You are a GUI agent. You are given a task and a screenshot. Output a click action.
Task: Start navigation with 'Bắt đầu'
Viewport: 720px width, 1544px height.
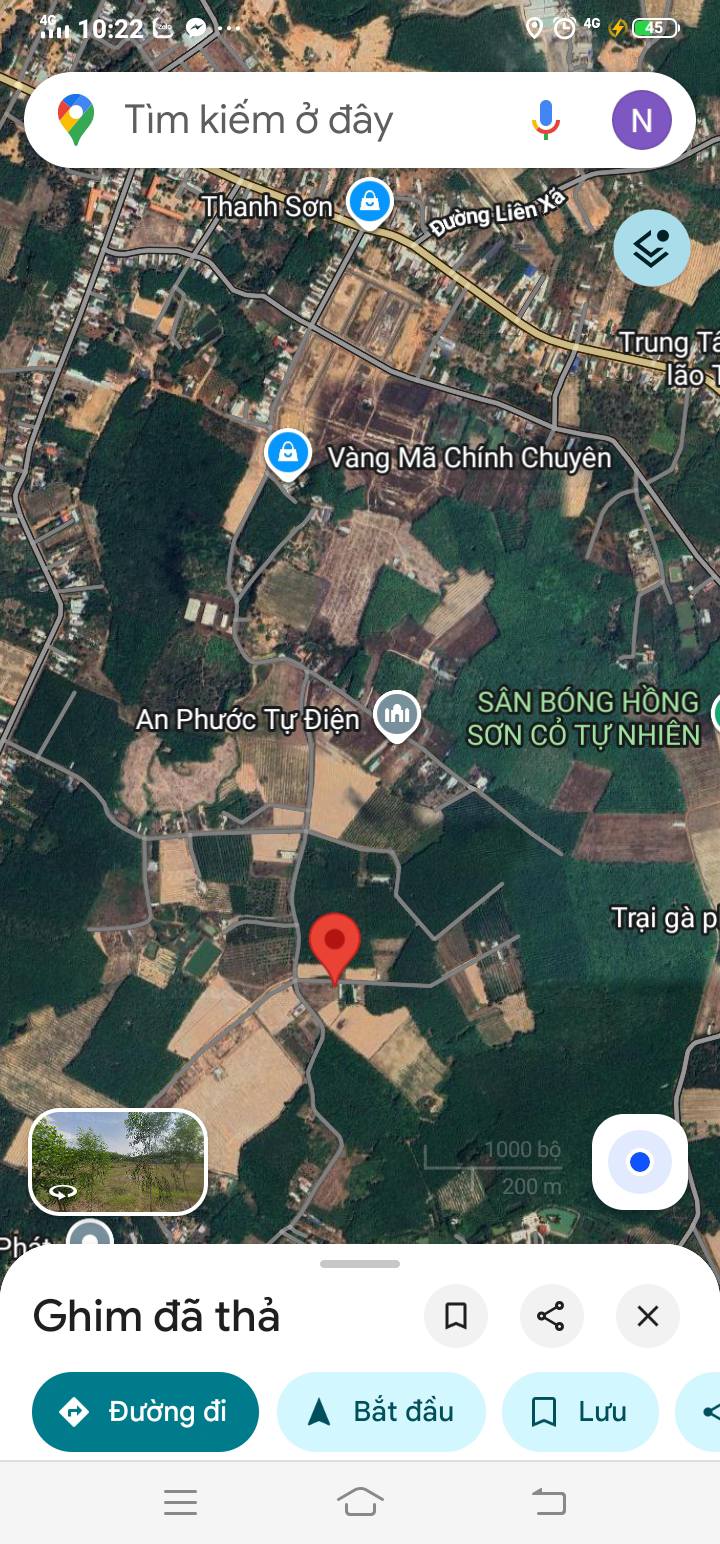tap(381, 1412)
